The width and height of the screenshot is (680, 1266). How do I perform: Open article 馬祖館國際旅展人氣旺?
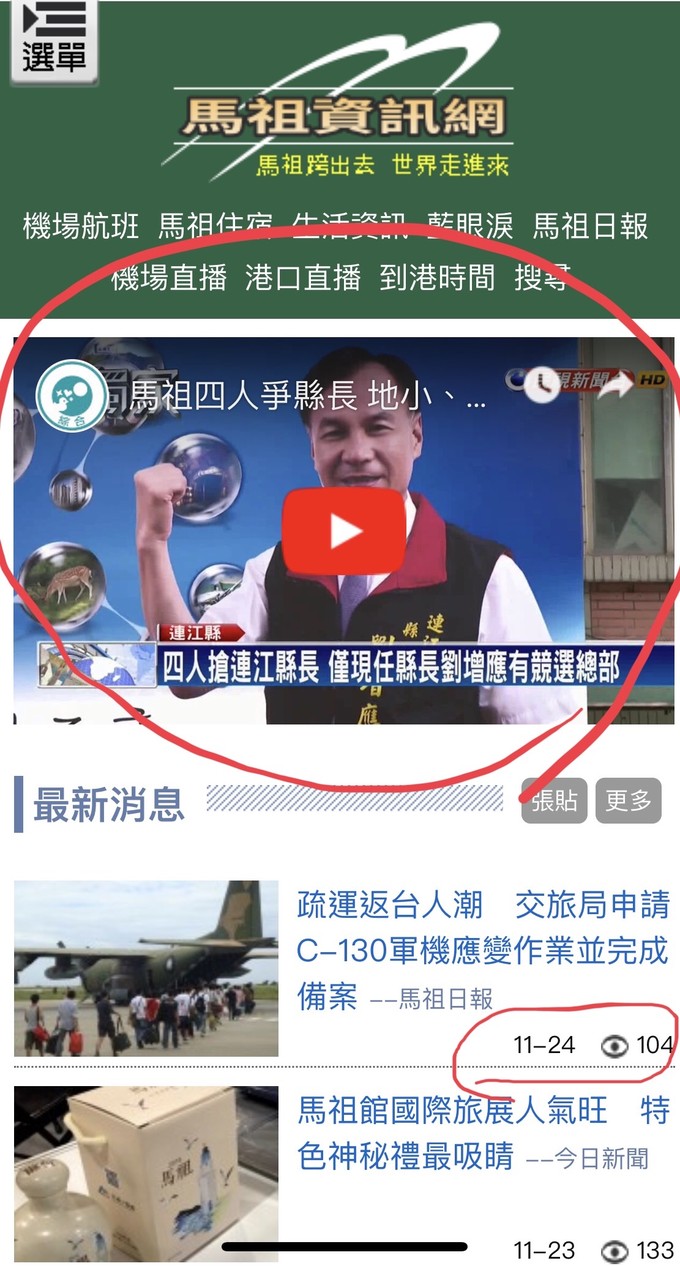pyautogui.click(x=483, y=1133)
